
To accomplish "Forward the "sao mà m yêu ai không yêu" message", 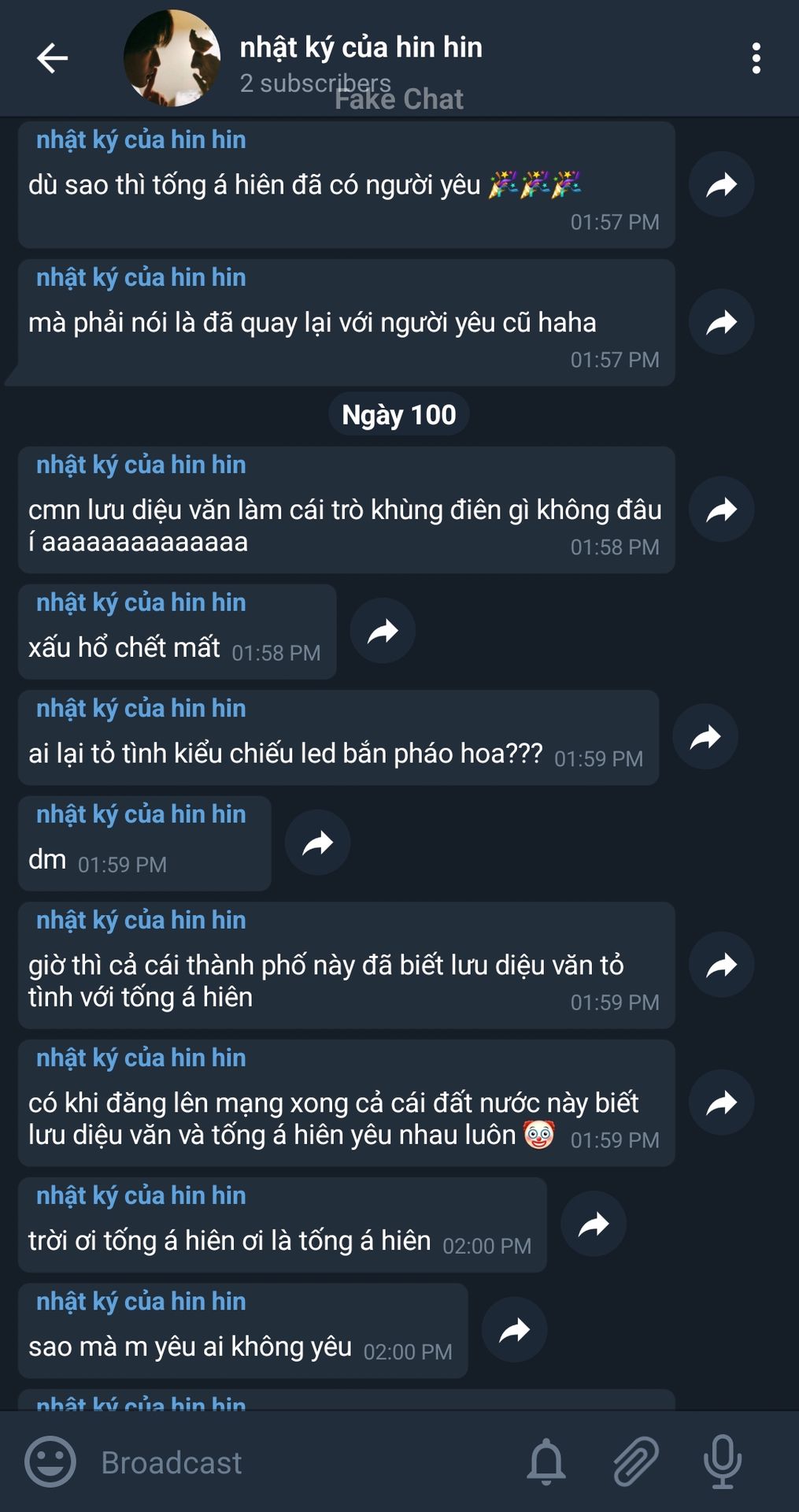I will [514, 1330].
